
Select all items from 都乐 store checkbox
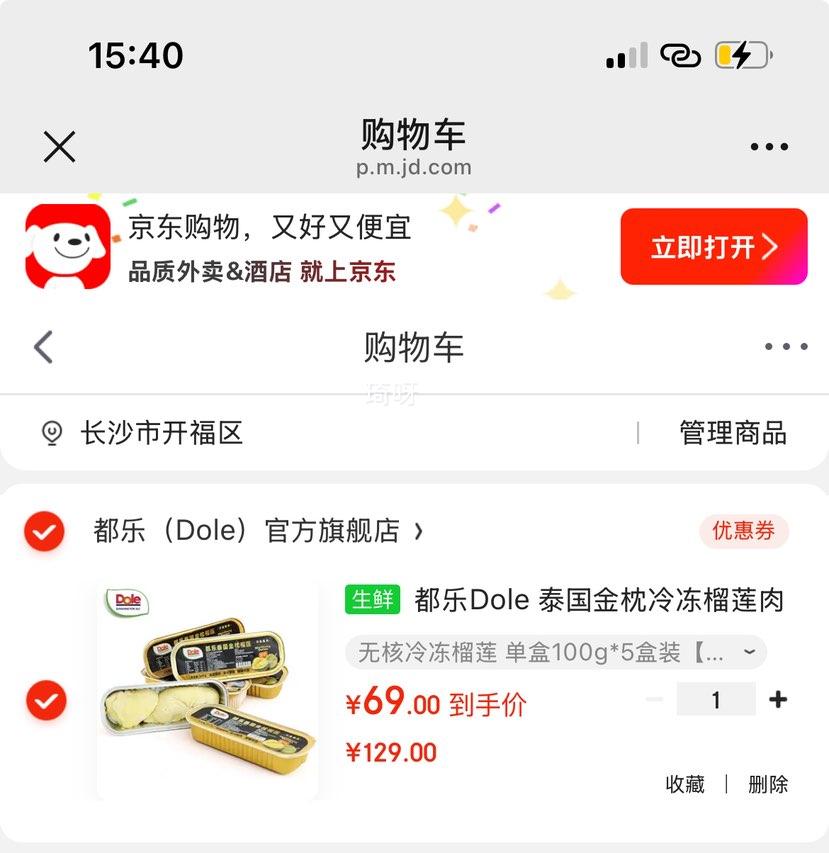coord(44,531)
